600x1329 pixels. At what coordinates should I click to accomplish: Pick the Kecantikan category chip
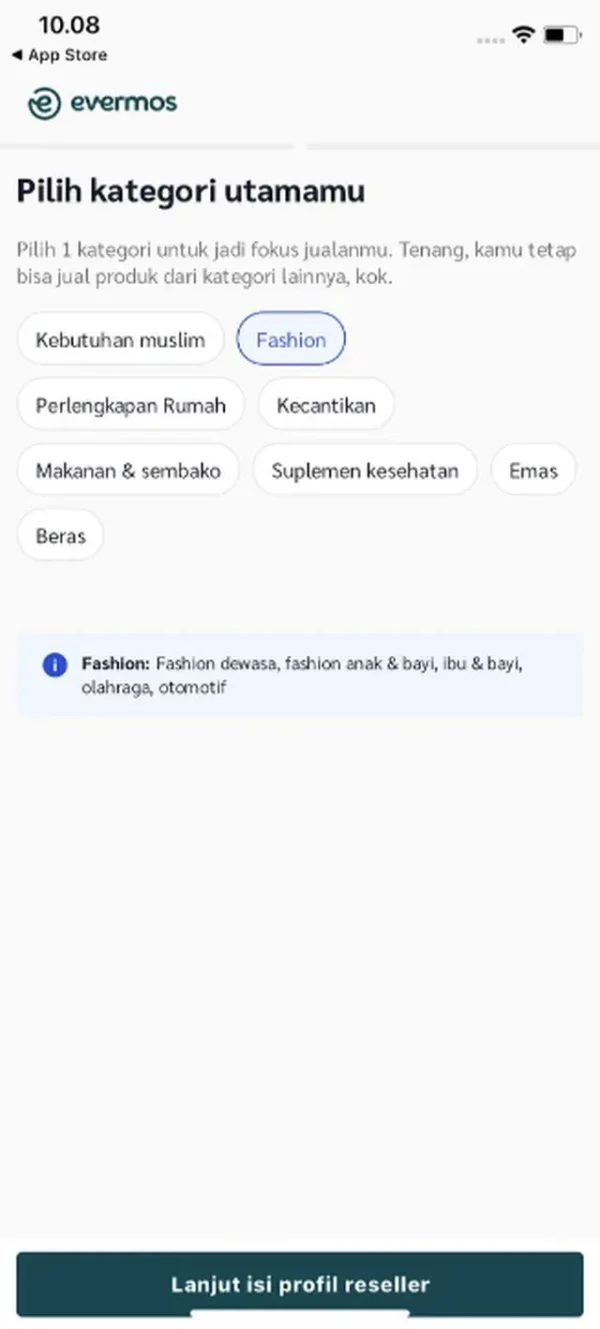coord(326,405)
